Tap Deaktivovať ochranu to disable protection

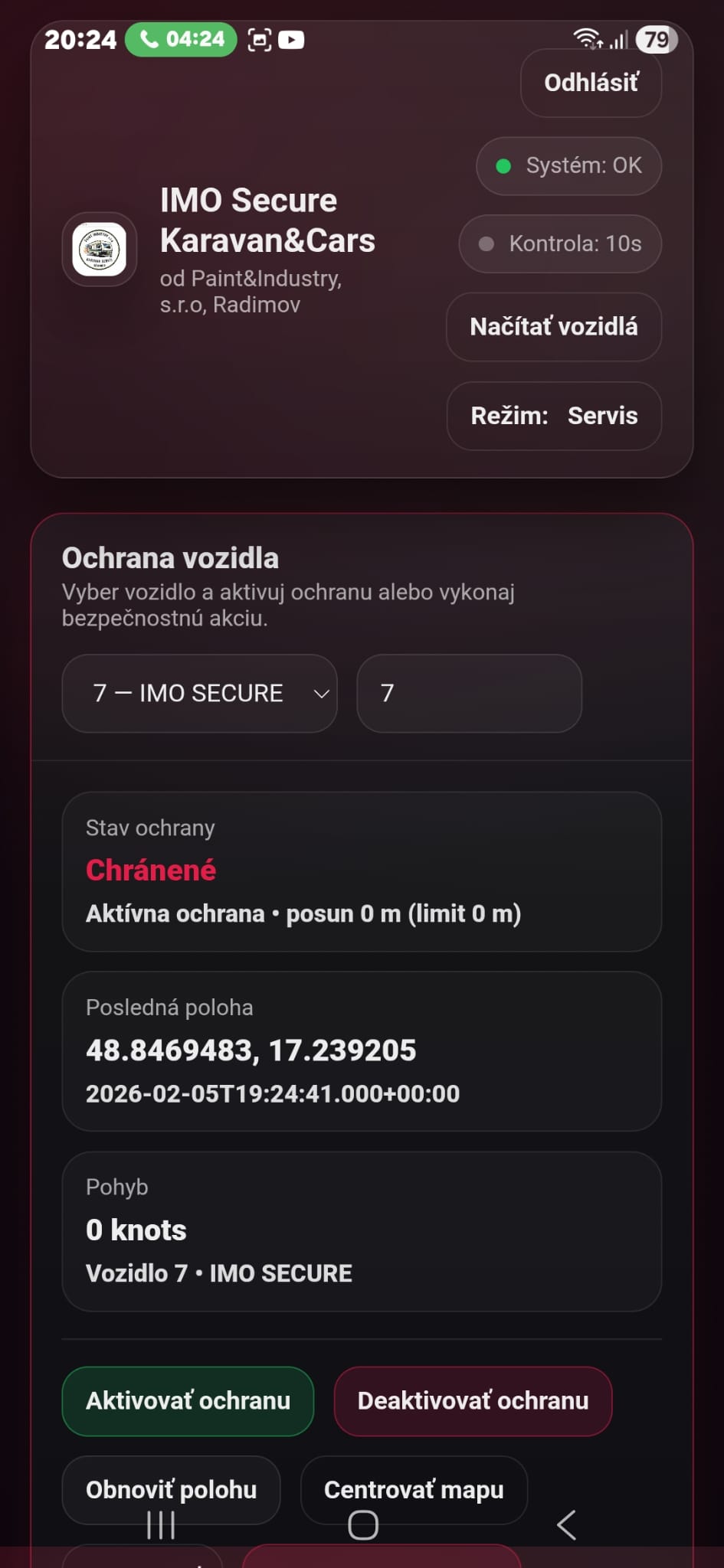(x=473, y=1400)
